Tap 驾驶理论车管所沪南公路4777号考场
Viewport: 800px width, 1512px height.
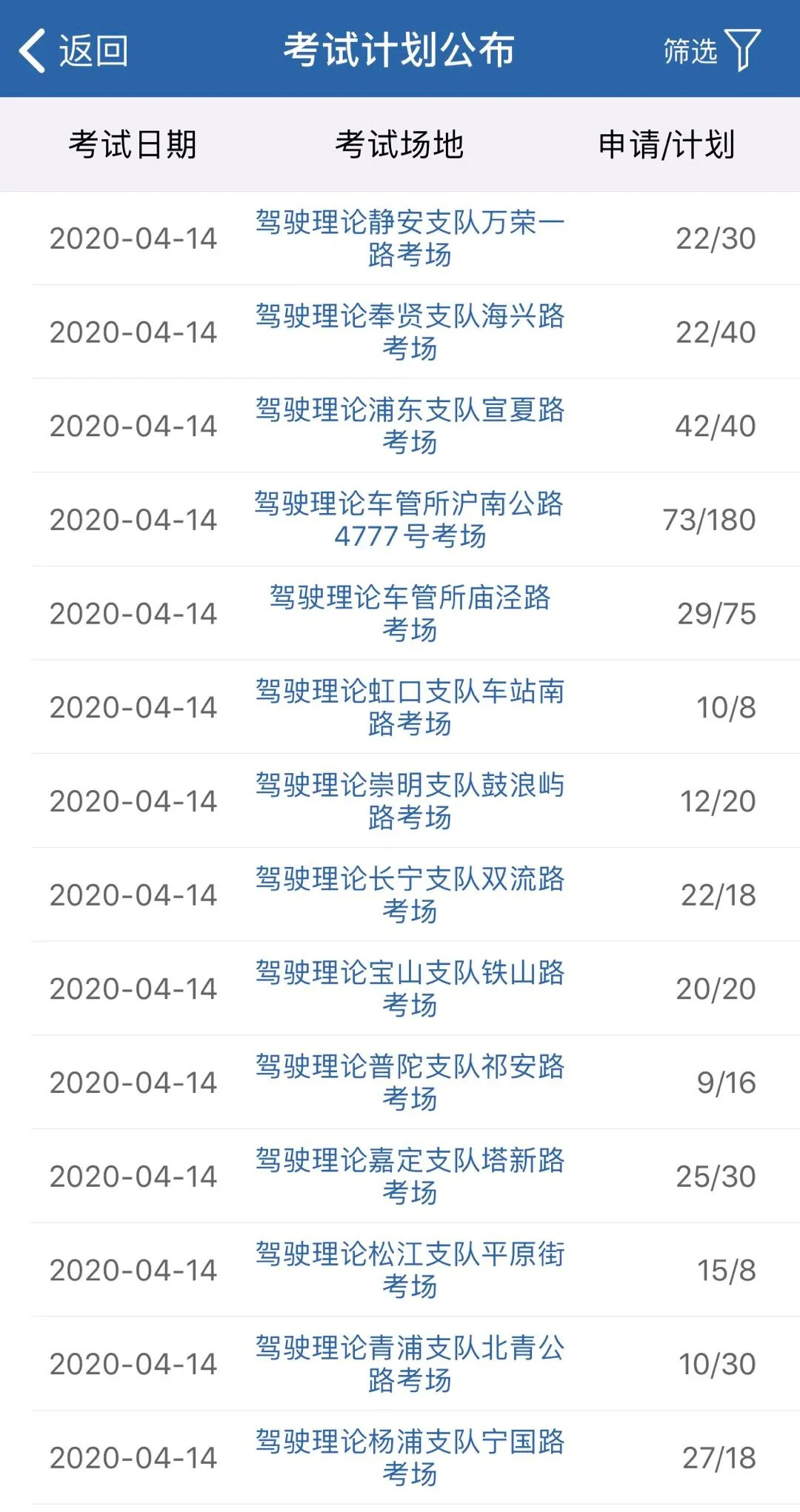(410, 519)
